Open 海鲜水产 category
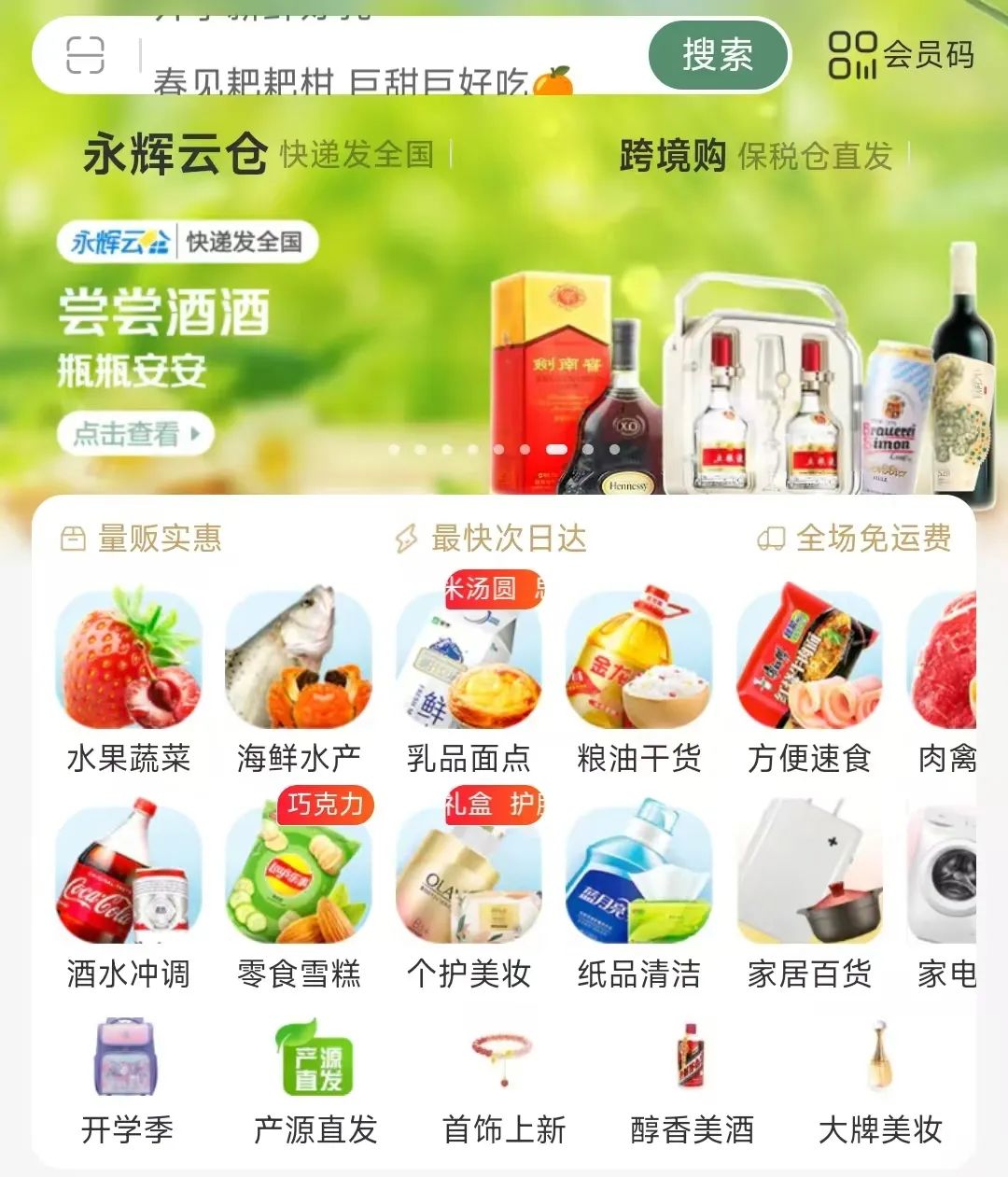This screenshot has height=1177, width=1008. (x=299, y=681)
